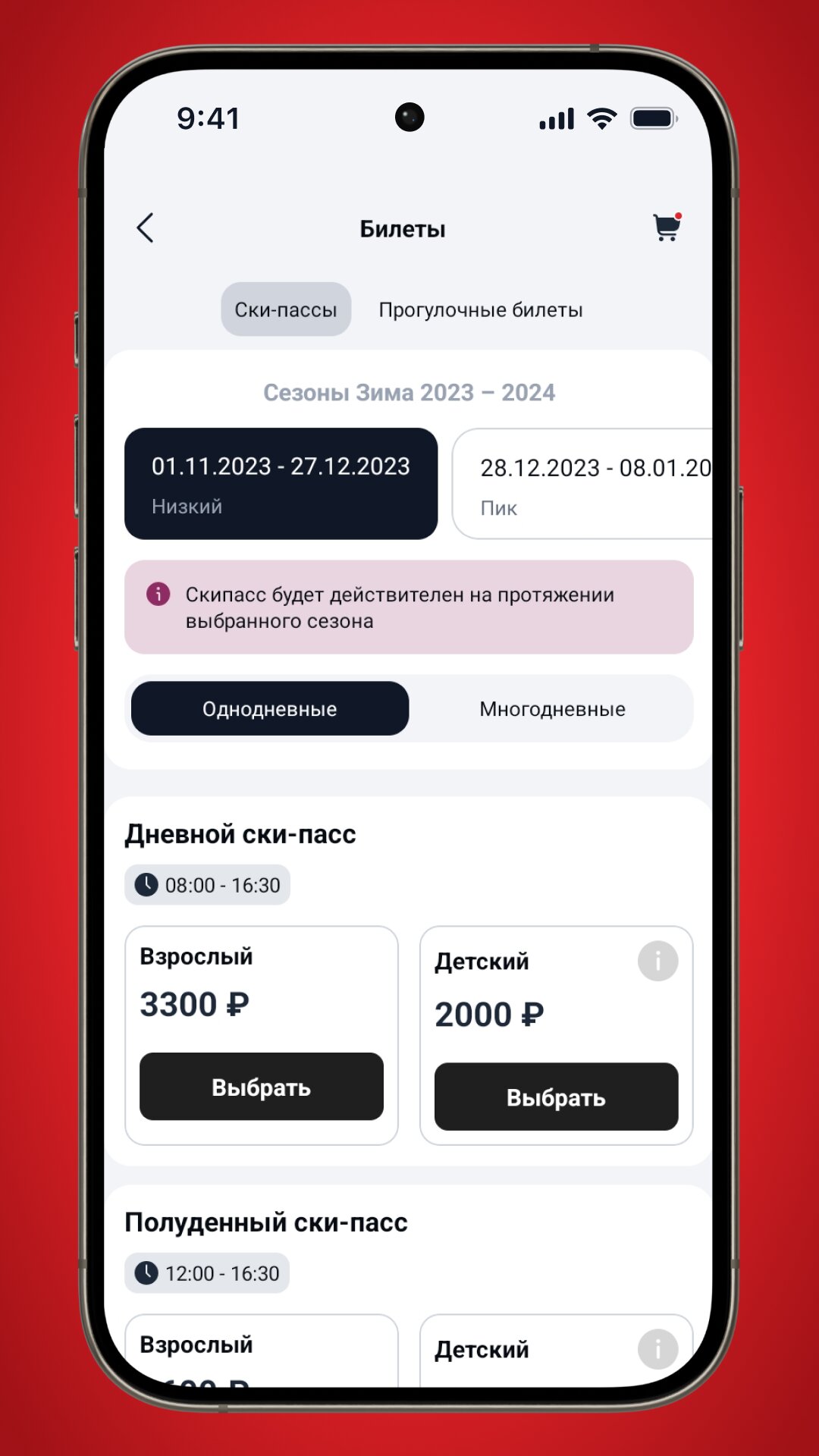Choose the child Дневной ски-пасс for 2000 ₽
This screenshot has width=819, height=1456.
[x=557, y=1097]
